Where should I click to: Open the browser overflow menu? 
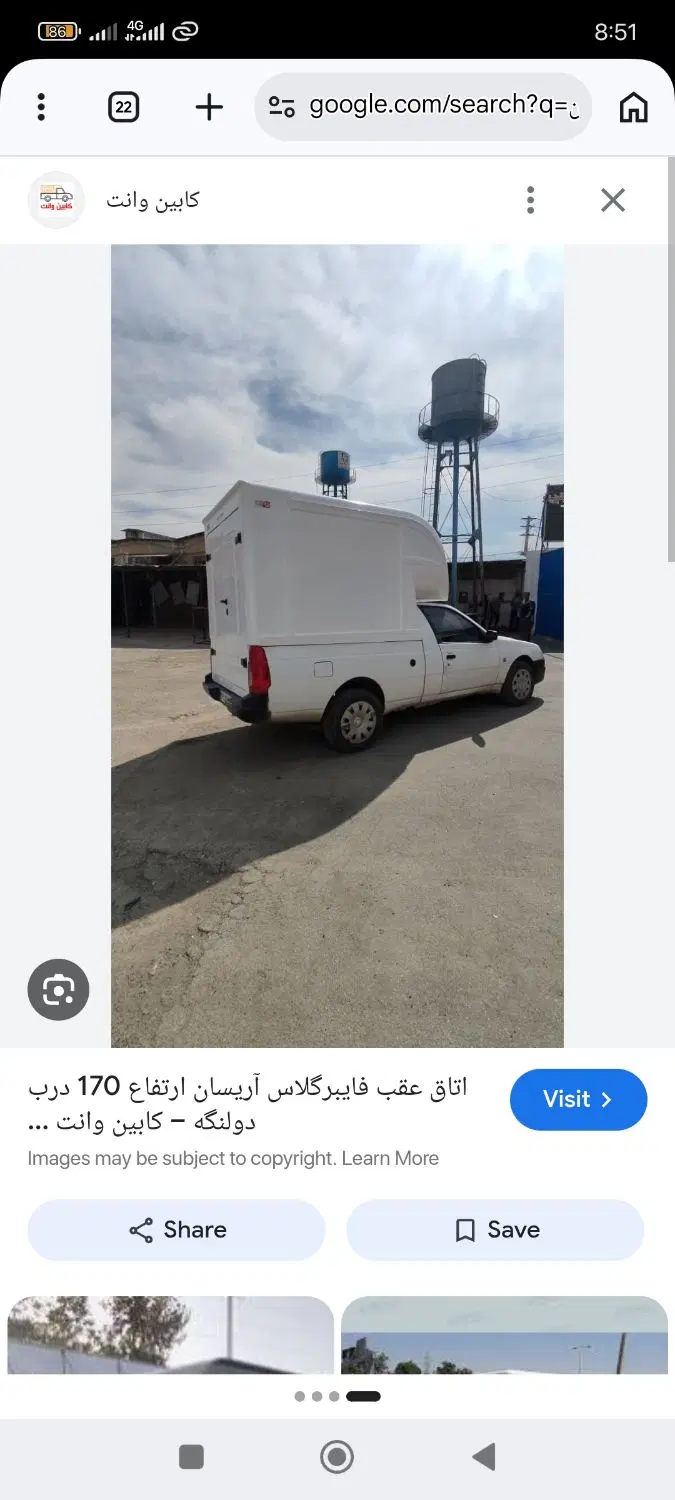click(x=41, y=107)
